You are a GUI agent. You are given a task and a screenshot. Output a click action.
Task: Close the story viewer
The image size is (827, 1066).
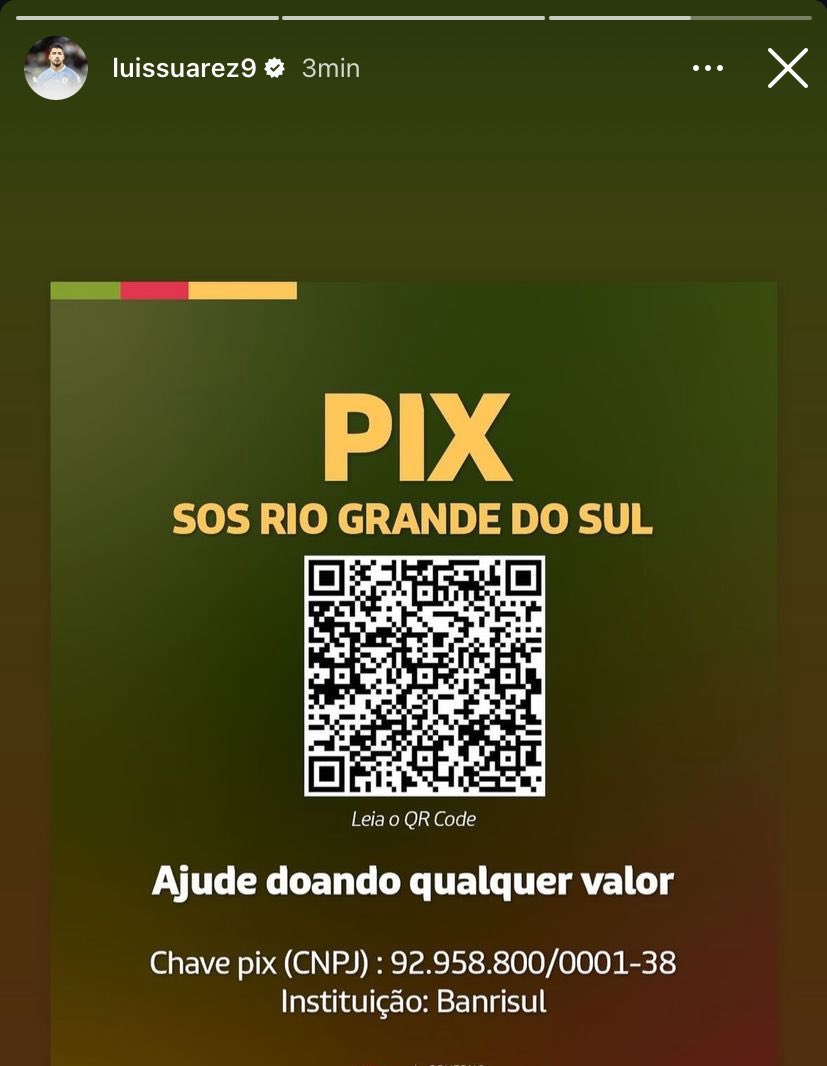click(x=787, y=68)
